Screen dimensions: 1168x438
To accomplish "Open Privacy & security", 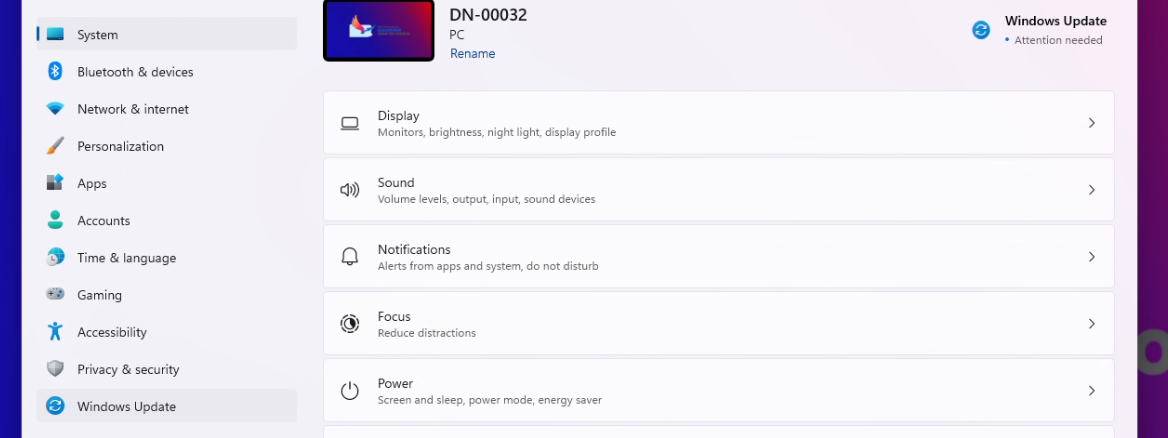I will [167, 369].
